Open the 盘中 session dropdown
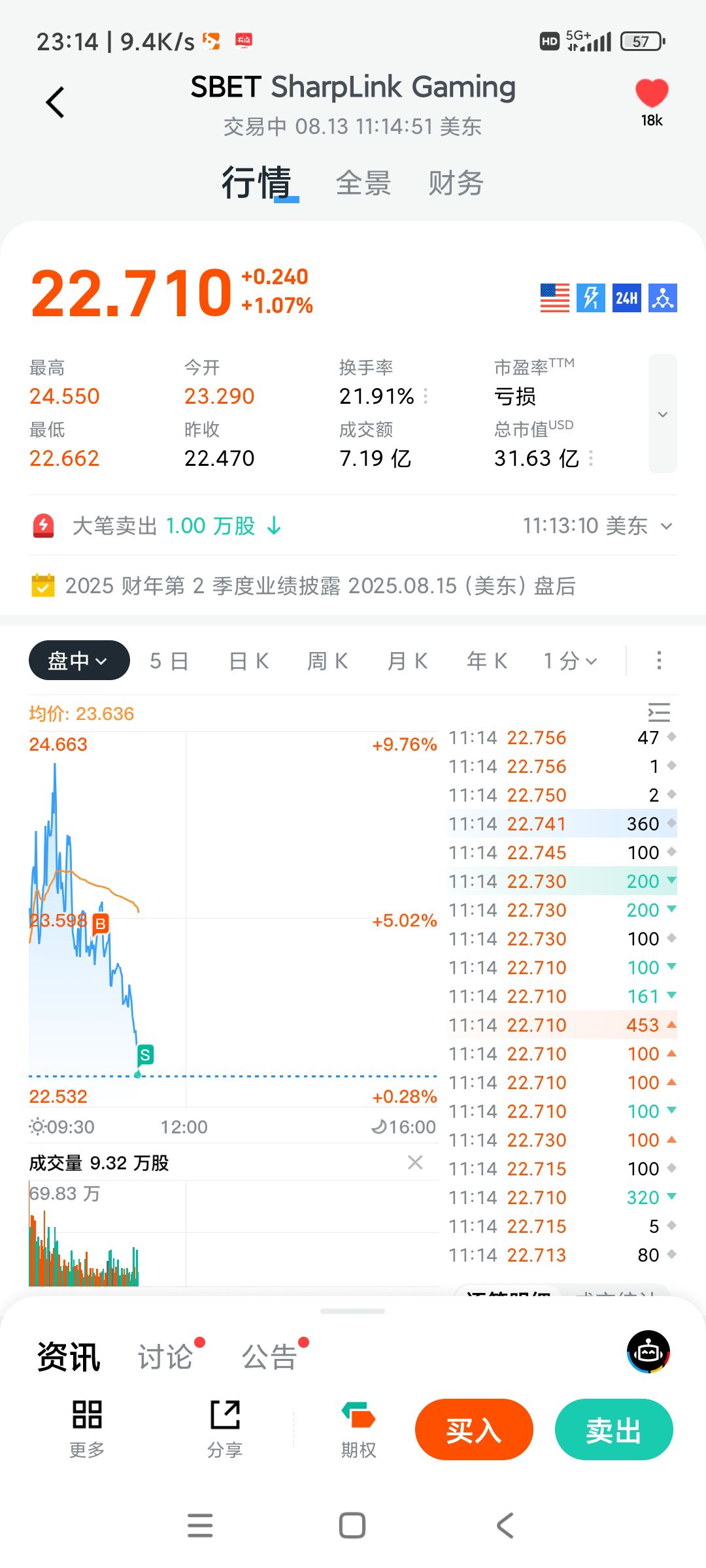Screen dimensions: 706x1568 click(79, 661)
